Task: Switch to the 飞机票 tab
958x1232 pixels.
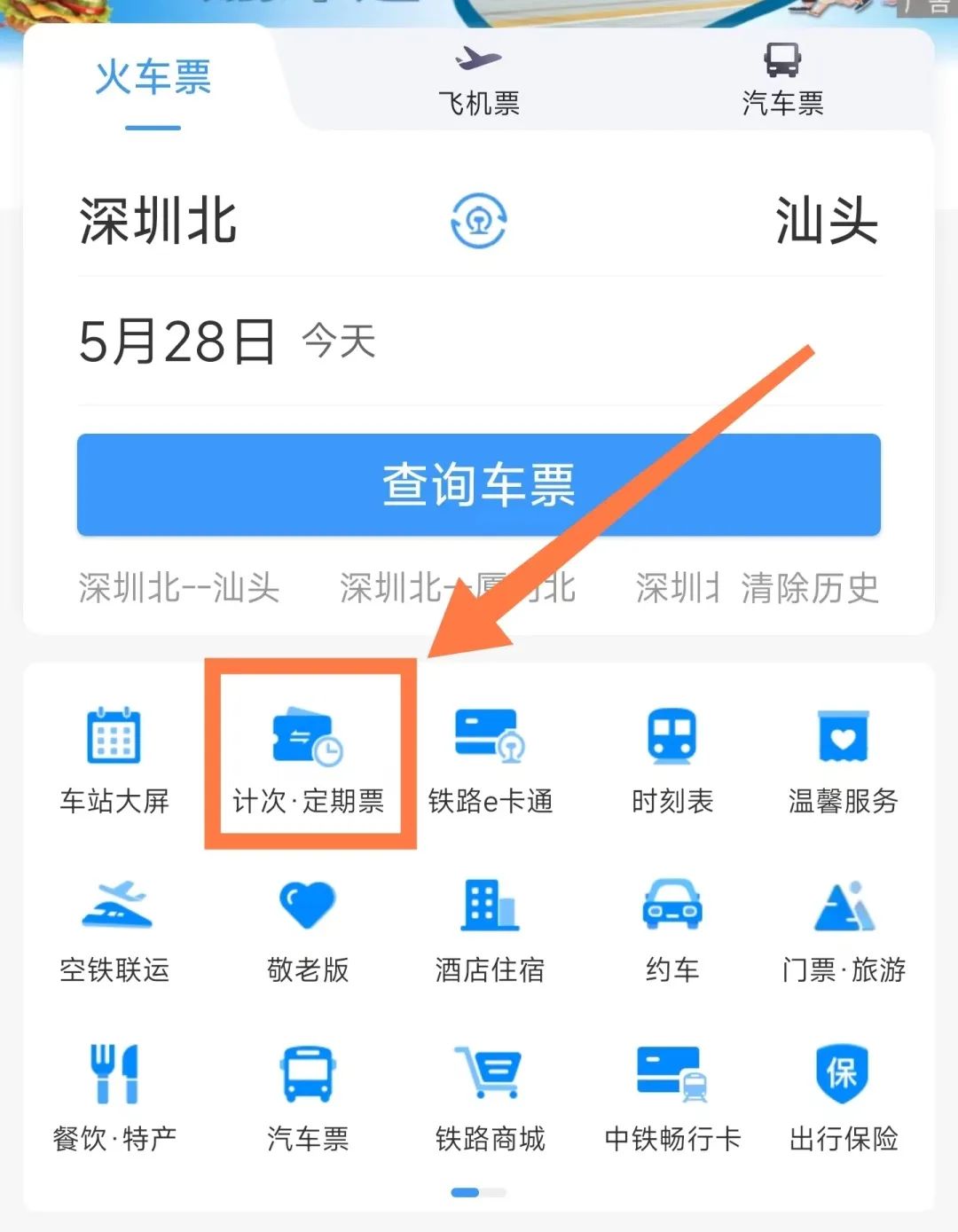Action: 478,82
